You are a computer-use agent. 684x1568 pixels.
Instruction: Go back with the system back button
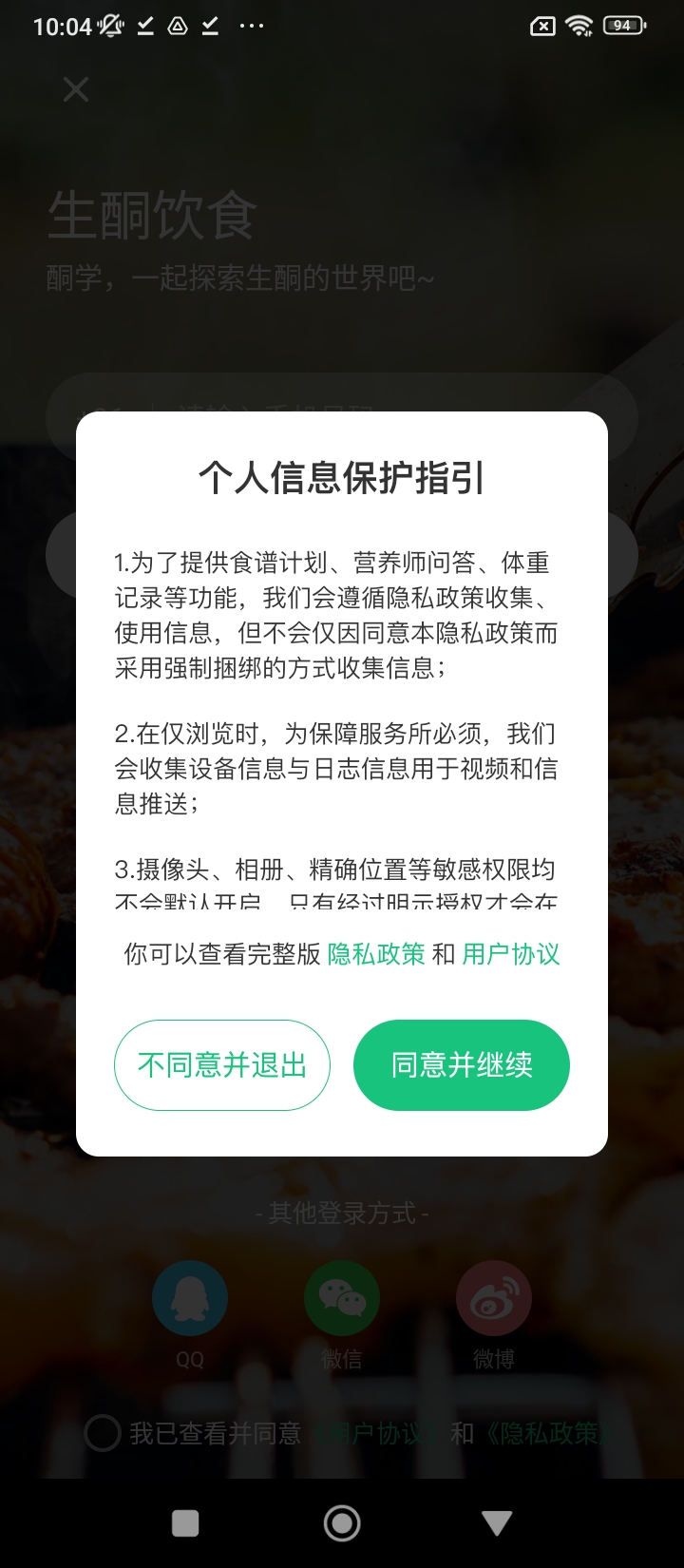pyautogui.click(x=497, y=1523)
